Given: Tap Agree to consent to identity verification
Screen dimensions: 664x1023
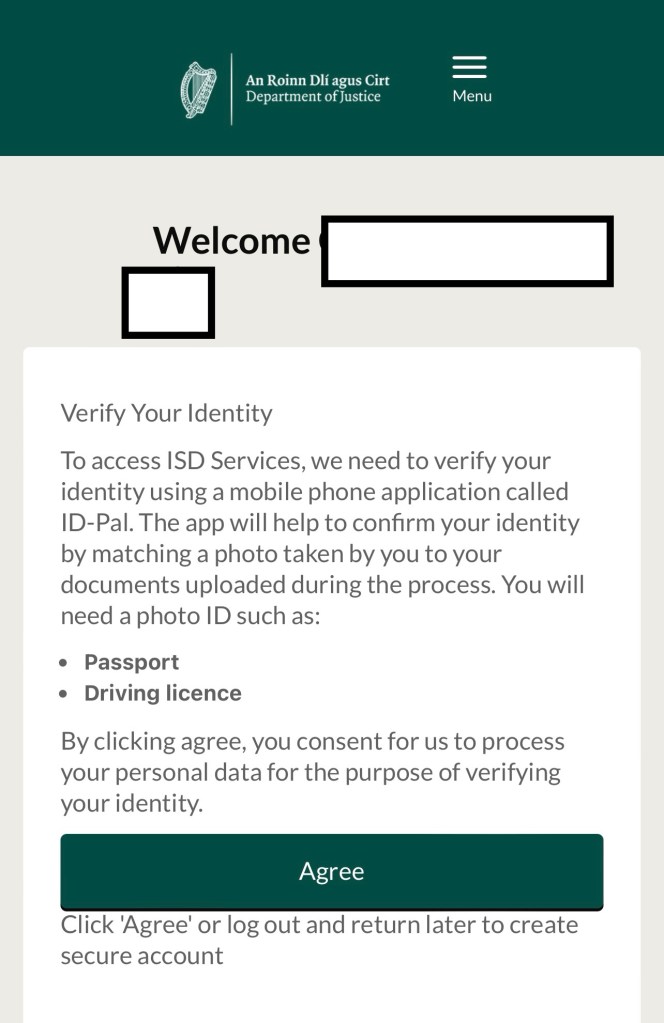Looking at the screenshot, I should 331,871.
